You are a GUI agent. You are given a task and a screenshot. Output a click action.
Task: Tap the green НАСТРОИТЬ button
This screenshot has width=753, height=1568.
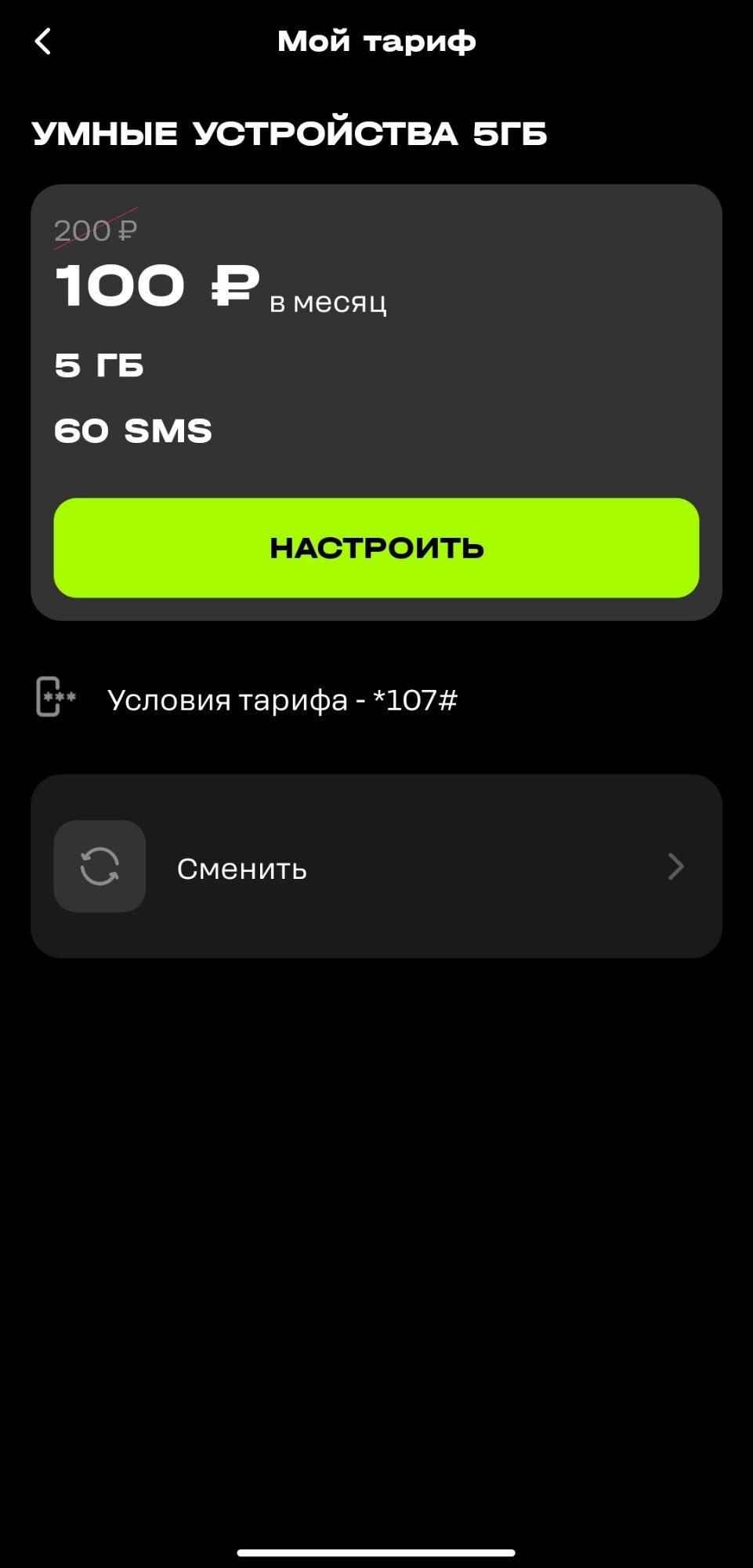point(376,548)
